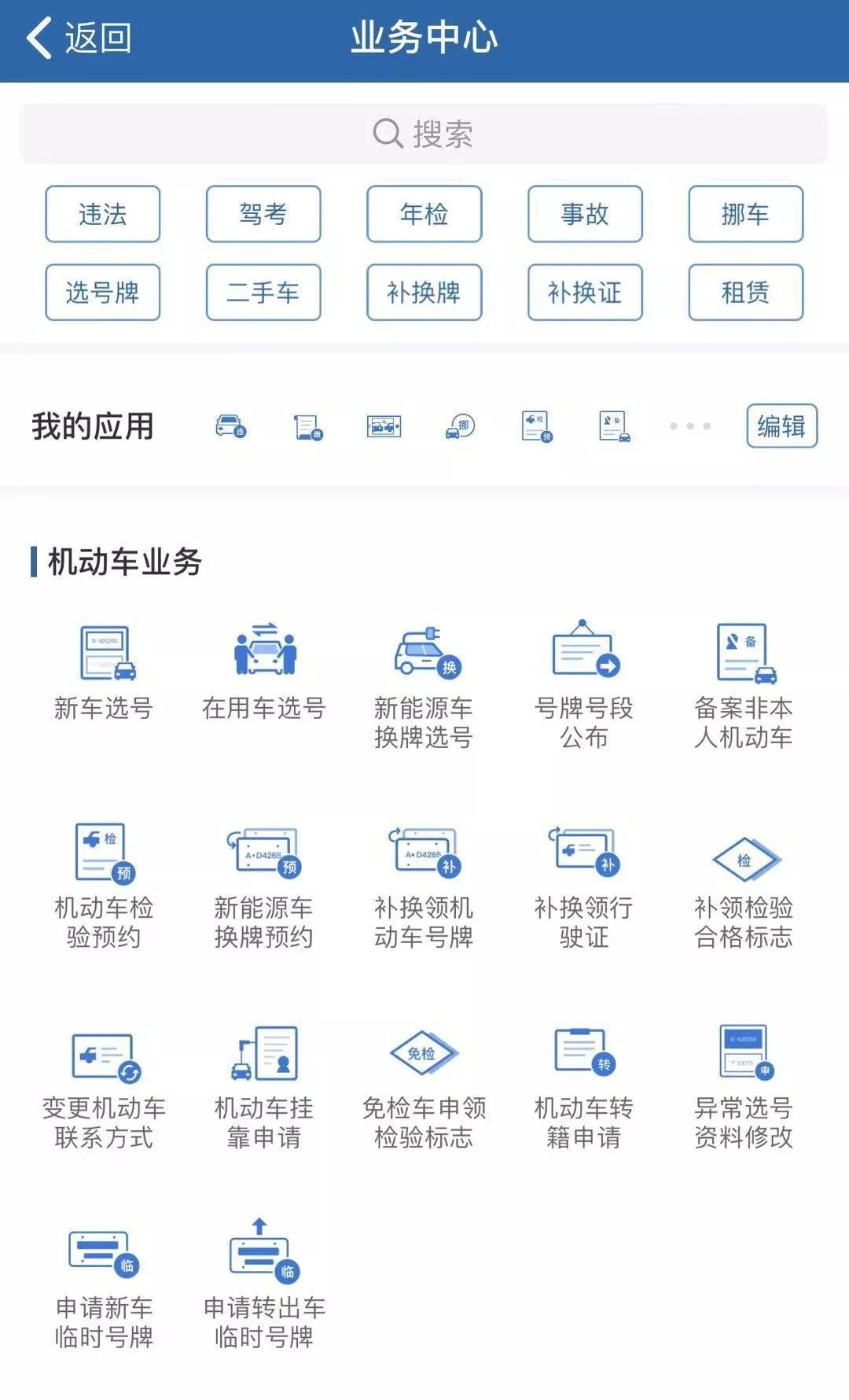Open 机动车检验预约
The image size is (849, 1400).
104,887
